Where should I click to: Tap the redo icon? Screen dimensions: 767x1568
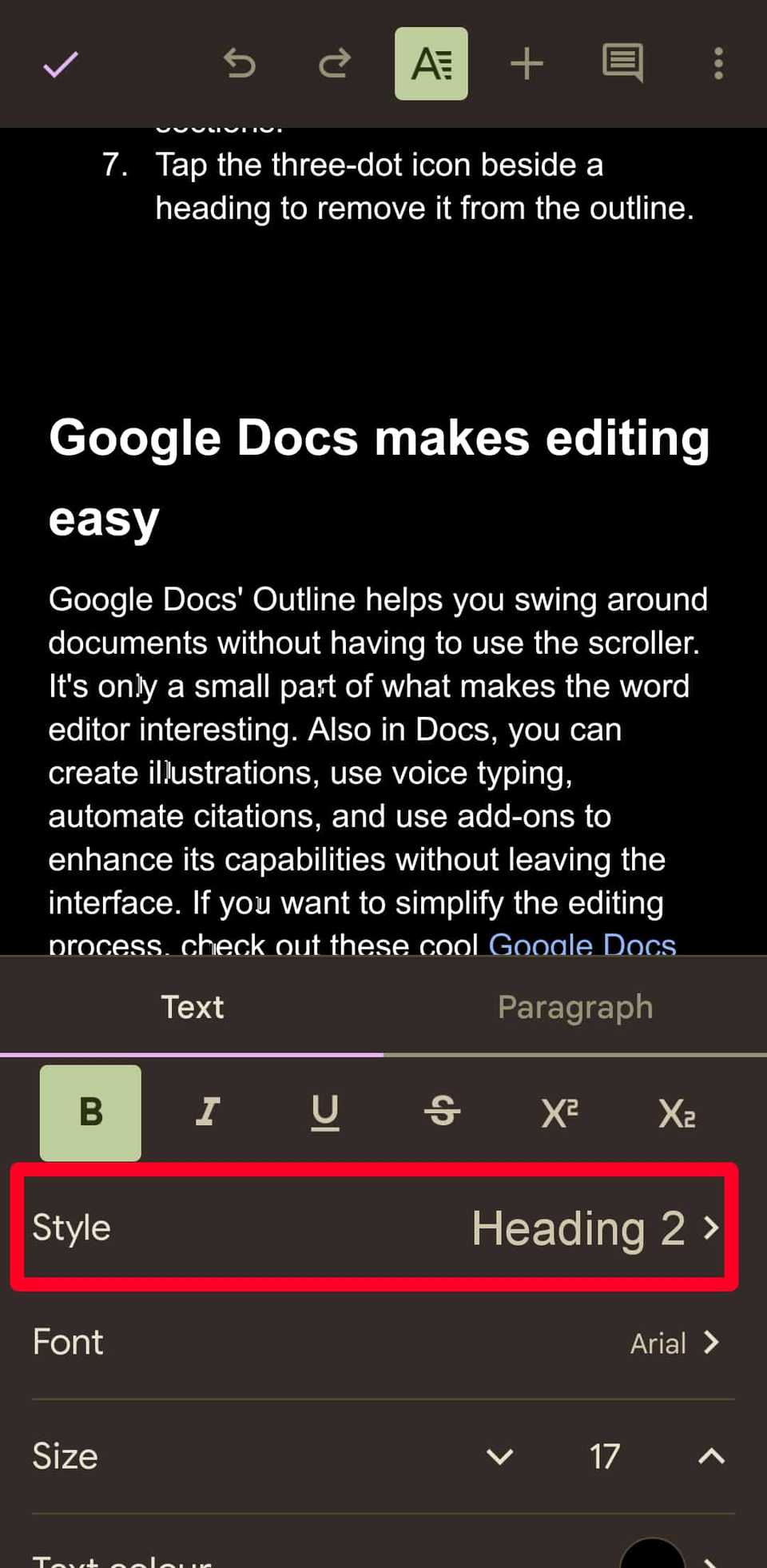coord(335,64)
